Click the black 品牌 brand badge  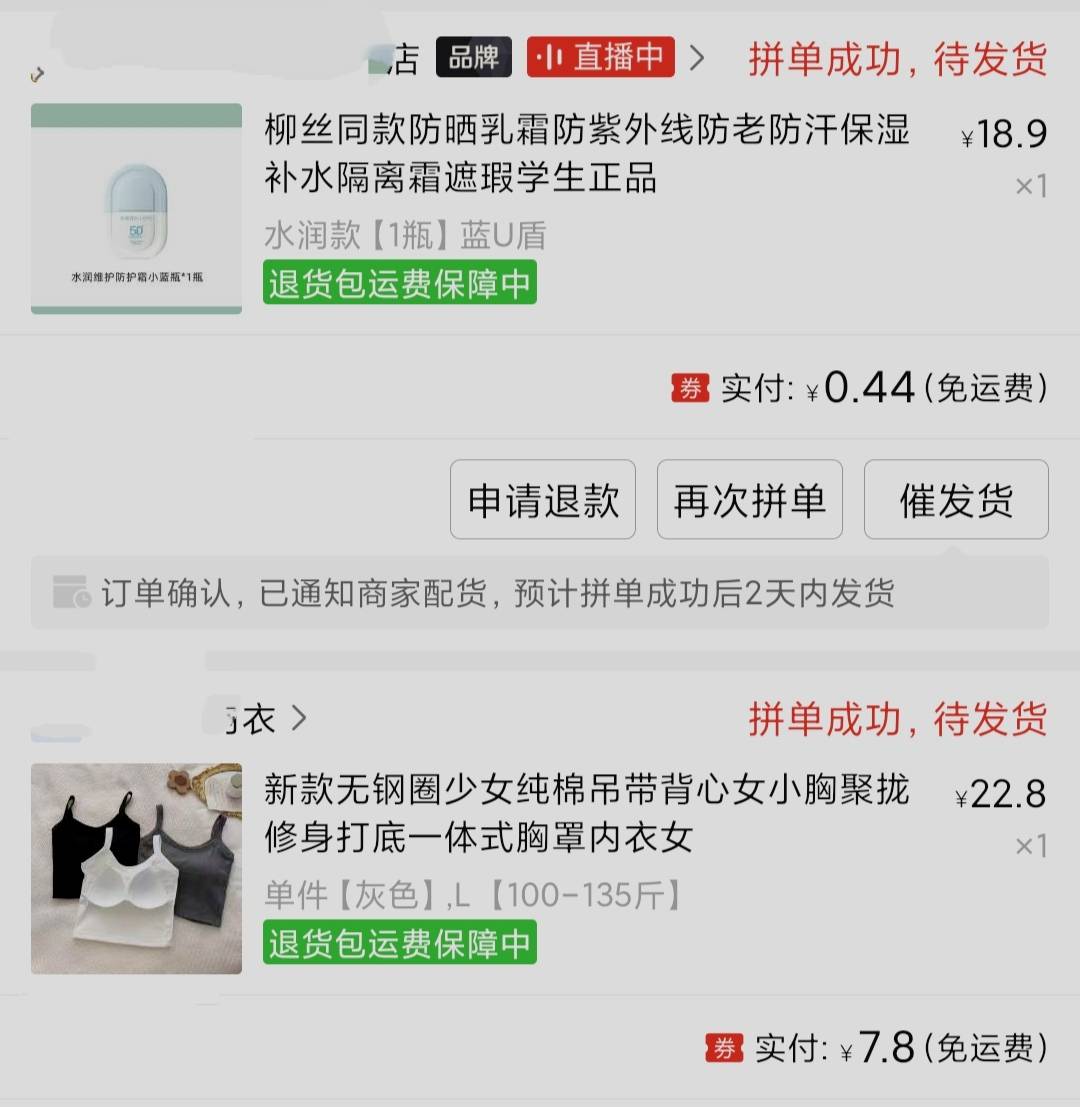[x=475, y=57]
